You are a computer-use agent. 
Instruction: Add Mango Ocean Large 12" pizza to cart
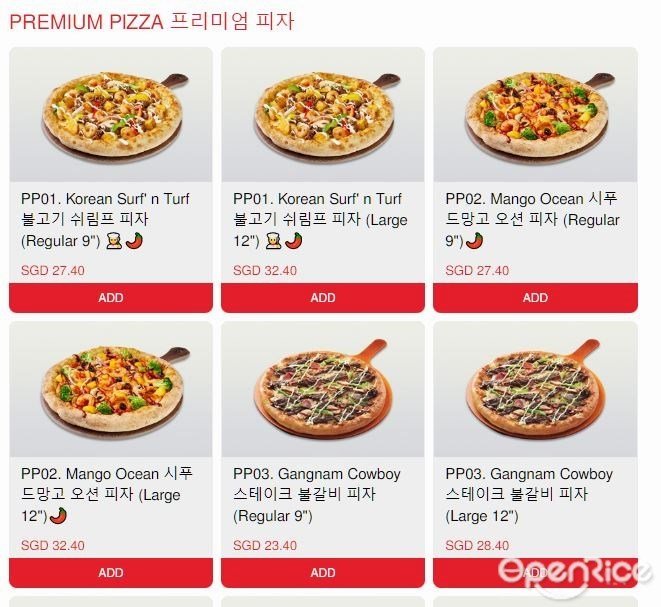tap(111, 572)
